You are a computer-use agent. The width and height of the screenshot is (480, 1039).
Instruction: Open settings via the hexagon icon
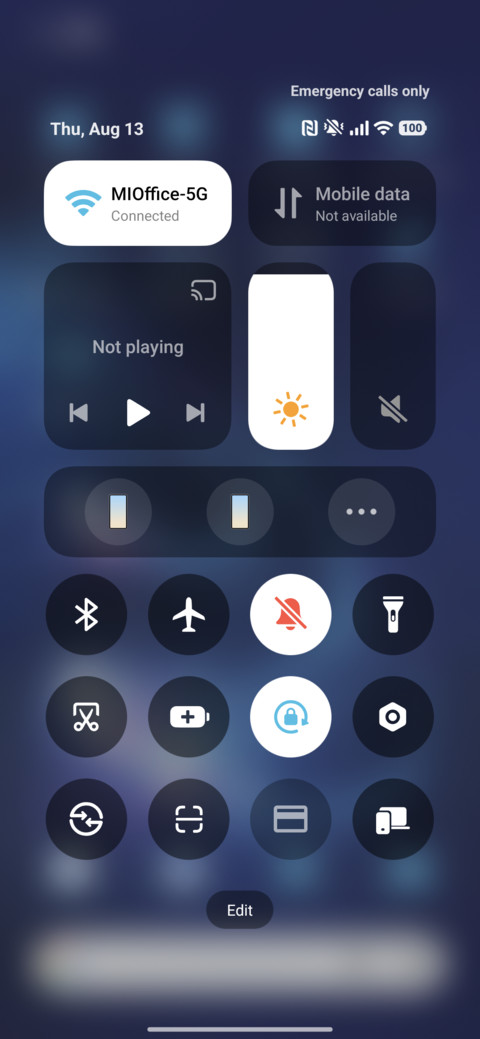click(393, 717)
